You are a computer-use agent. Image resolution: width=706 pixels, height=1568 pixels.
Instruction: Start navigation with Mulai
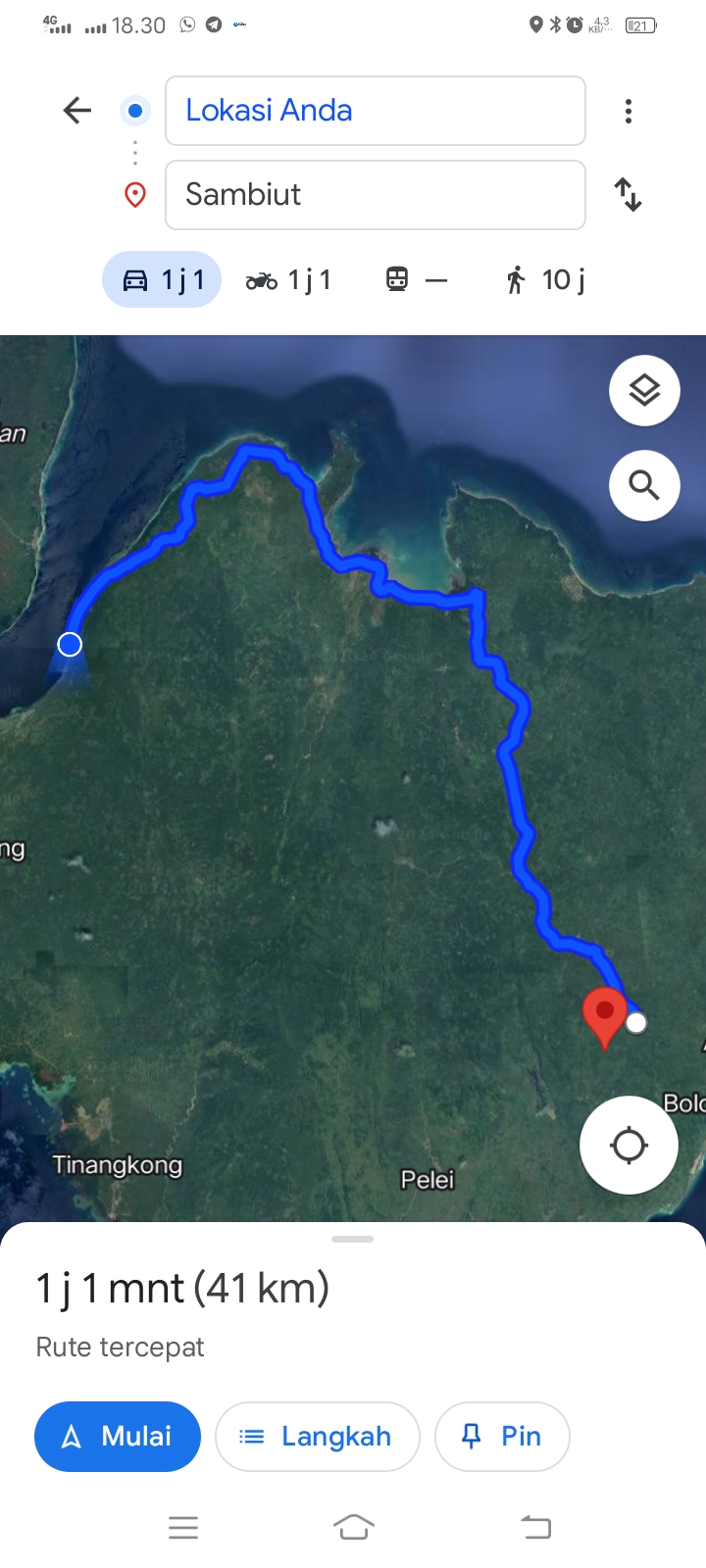point(118,1437)
